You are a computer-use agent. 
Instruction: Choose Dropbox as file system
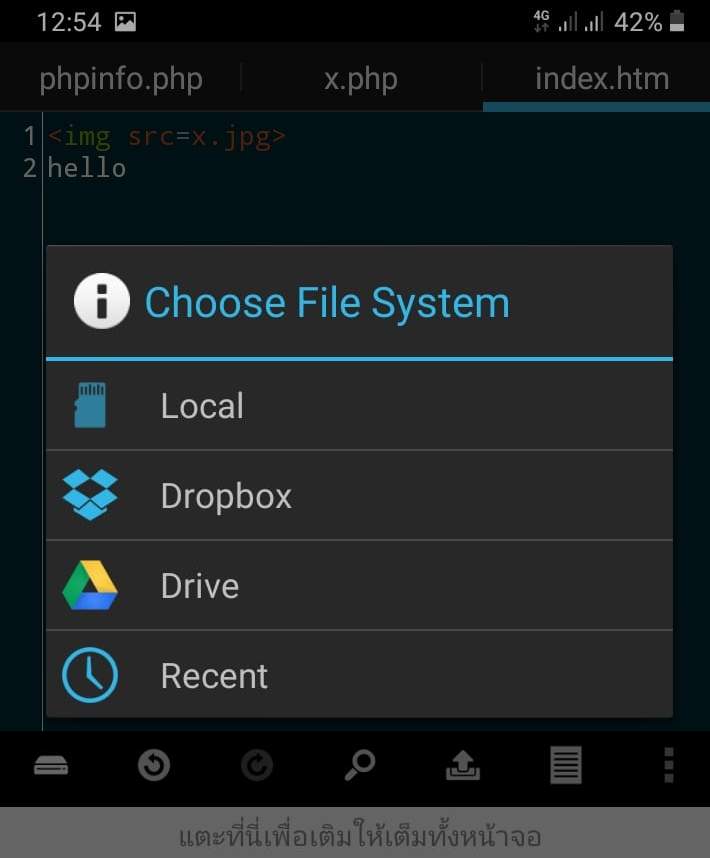[x=358, y=496]
